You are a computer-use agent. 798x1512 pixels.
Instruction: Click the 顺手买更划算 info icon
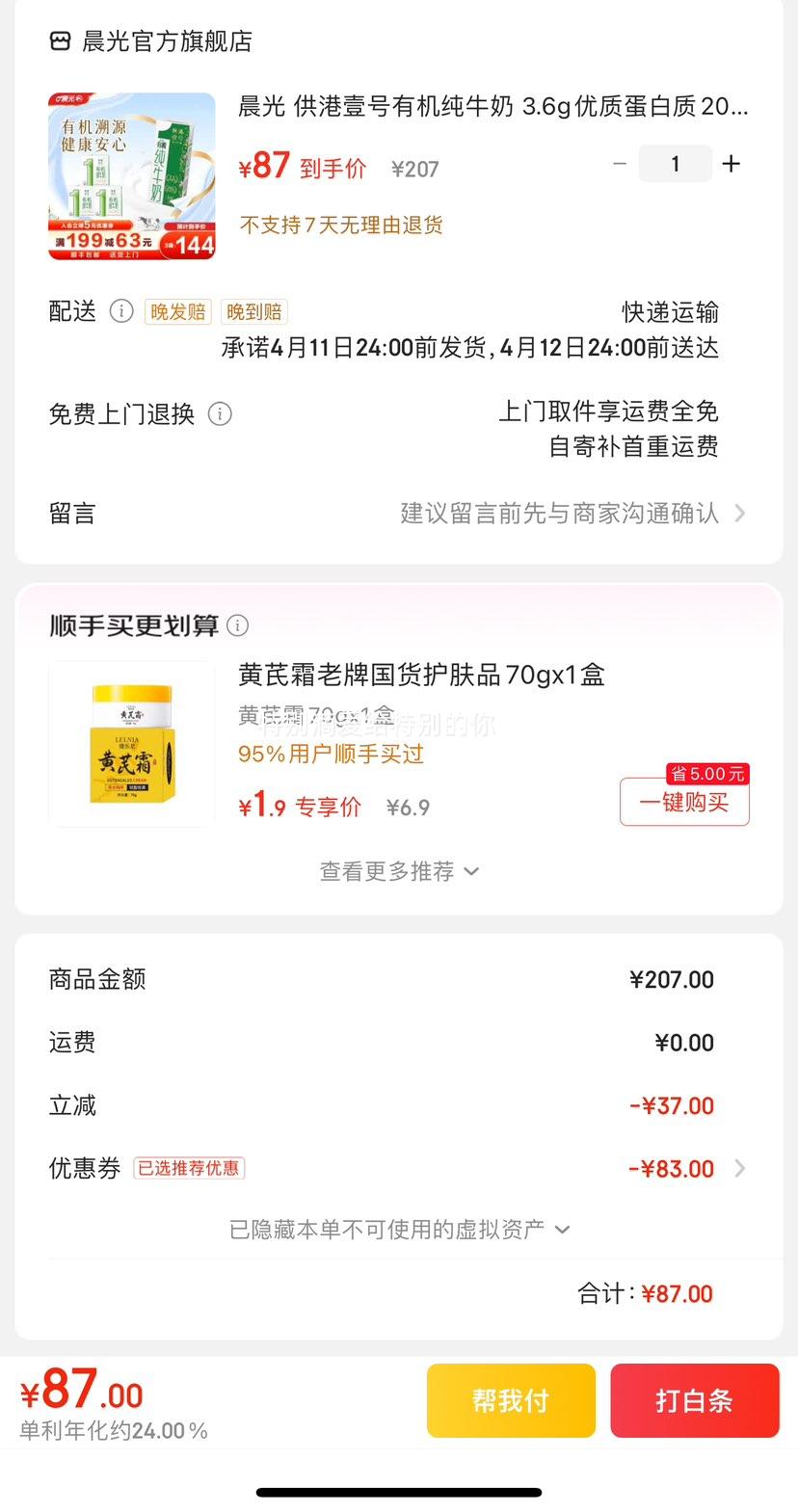pyautogui.click(x=237, y=625)
